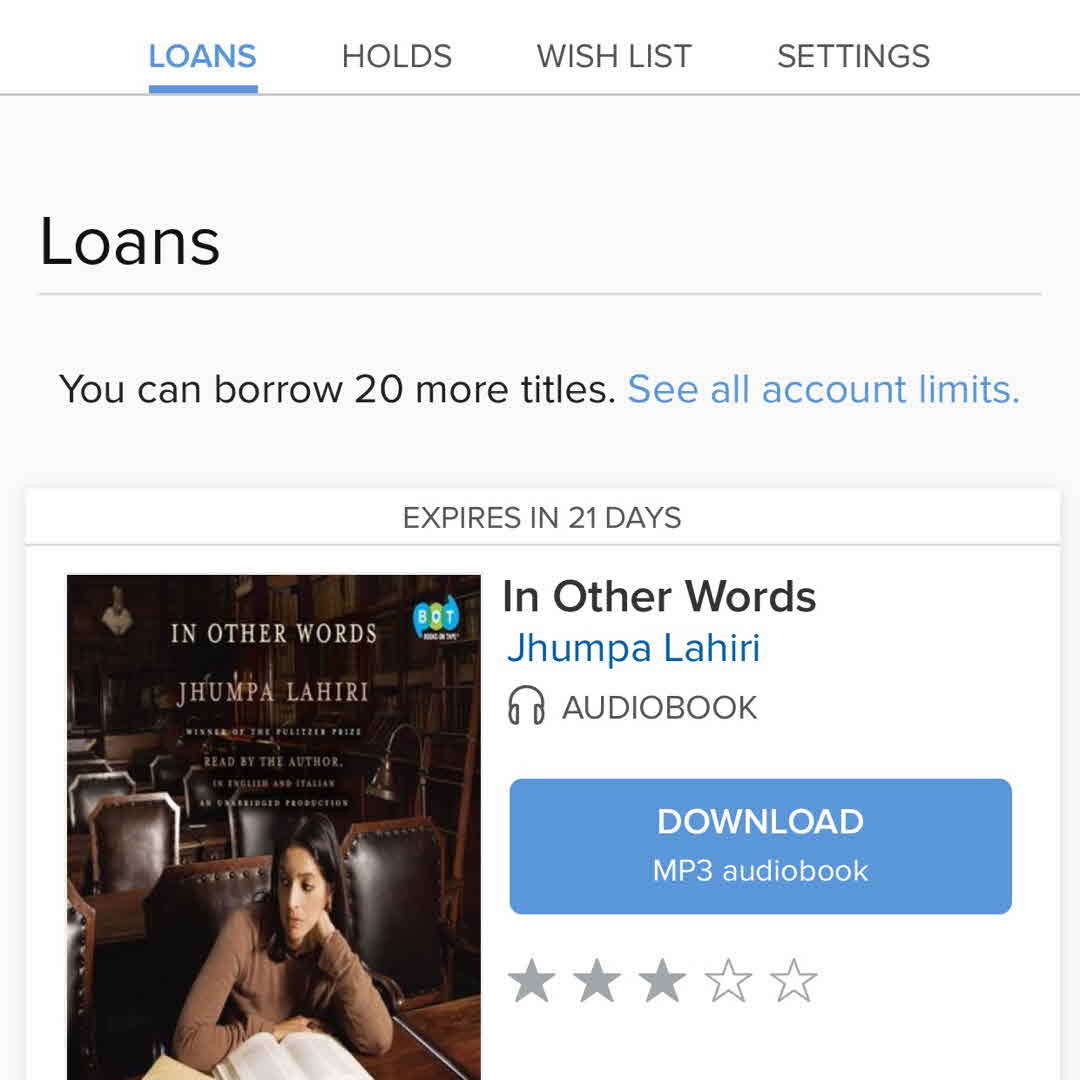Rate the book five stars
1080x1080 pixels.
click(x=793, y=981)
